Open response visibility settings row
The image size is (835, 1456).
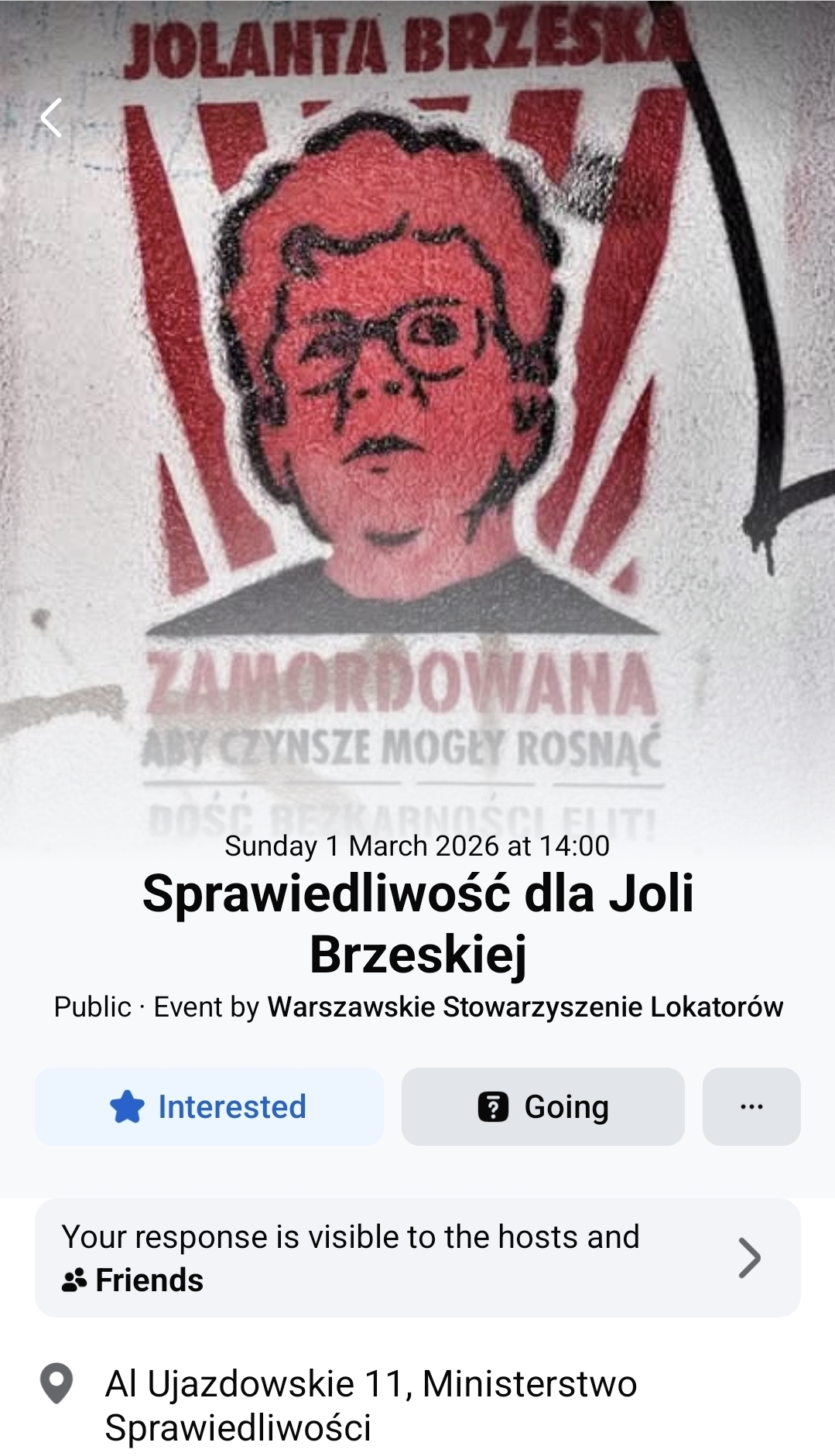(417, 1257)
